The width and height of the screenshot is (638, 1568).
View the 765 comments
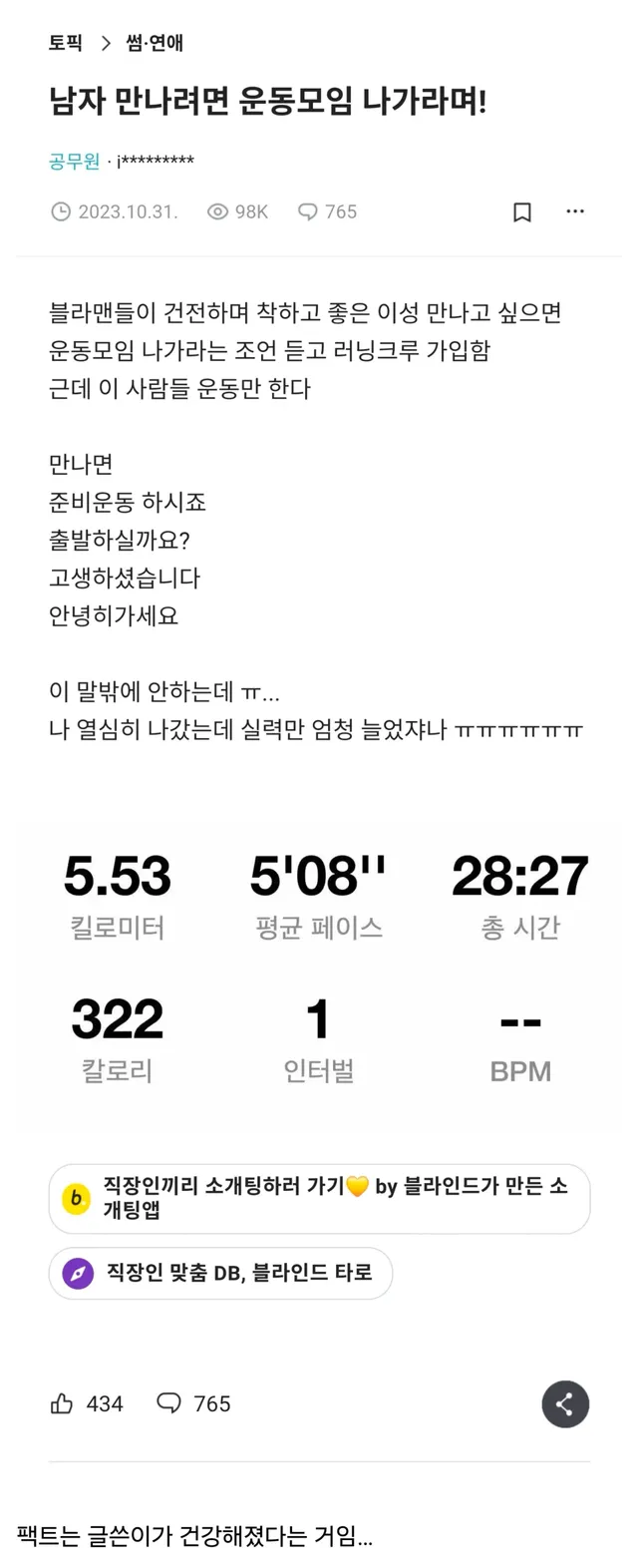[193, 1404]
